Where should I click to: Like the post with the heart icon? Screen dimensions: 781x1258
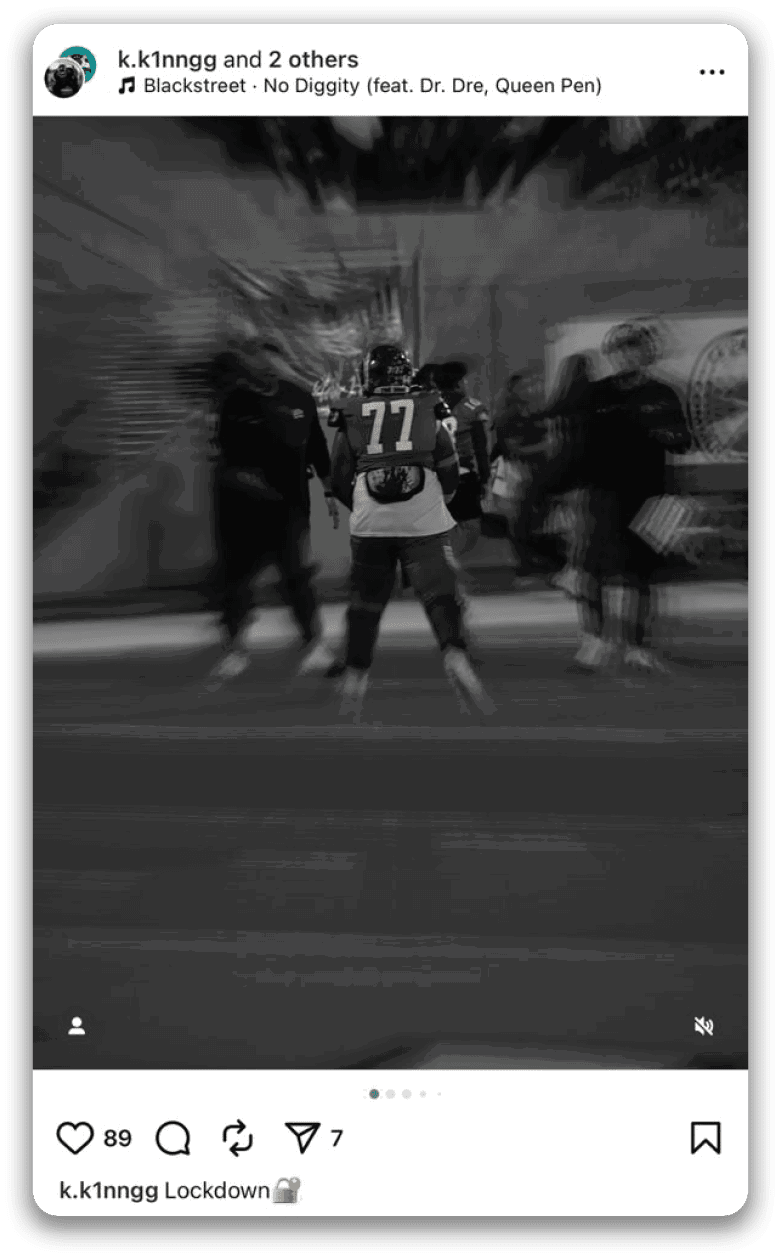coord(75,1138)
